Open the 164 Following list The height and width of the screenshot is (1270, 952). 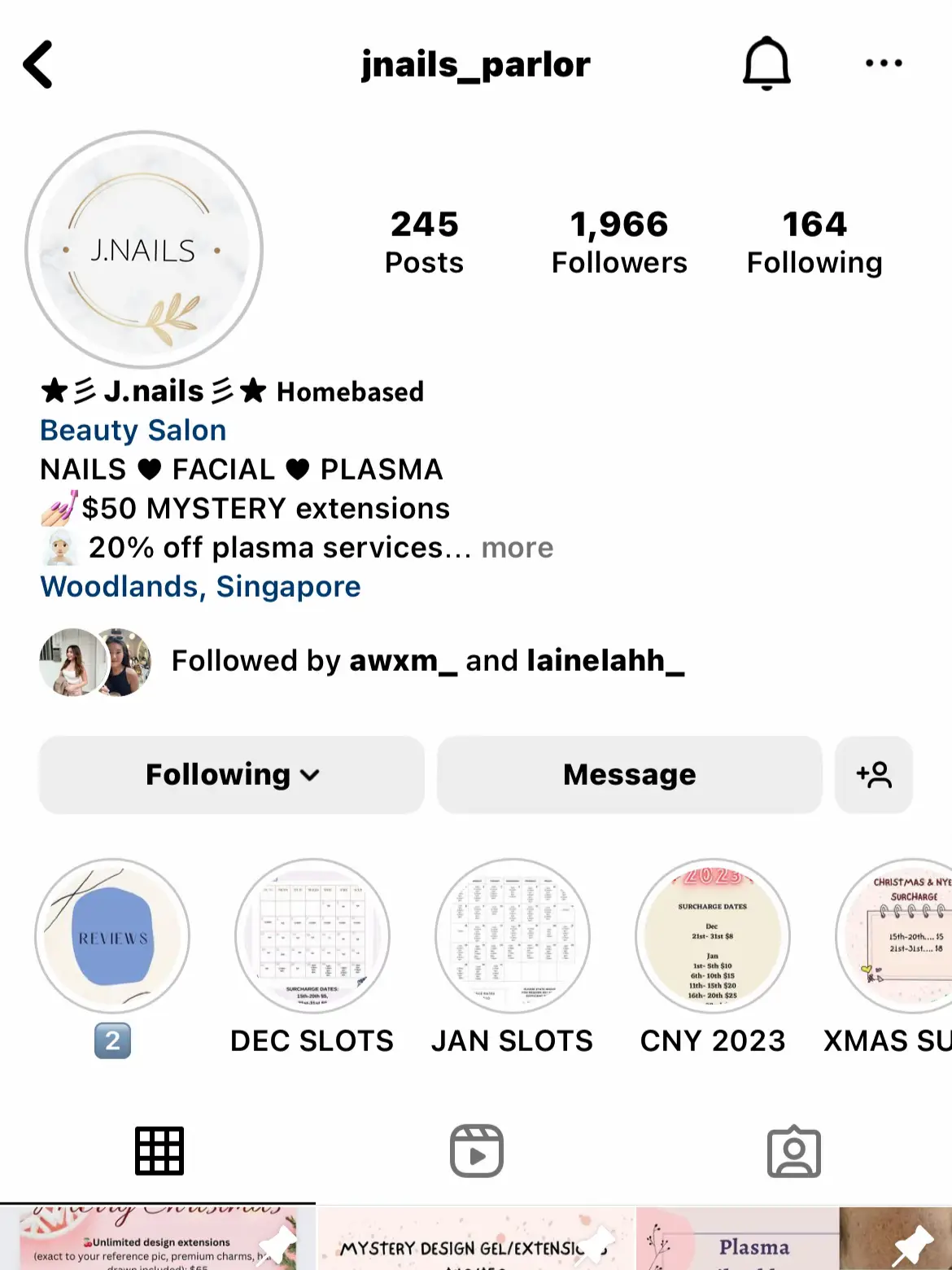click(814, 242)
